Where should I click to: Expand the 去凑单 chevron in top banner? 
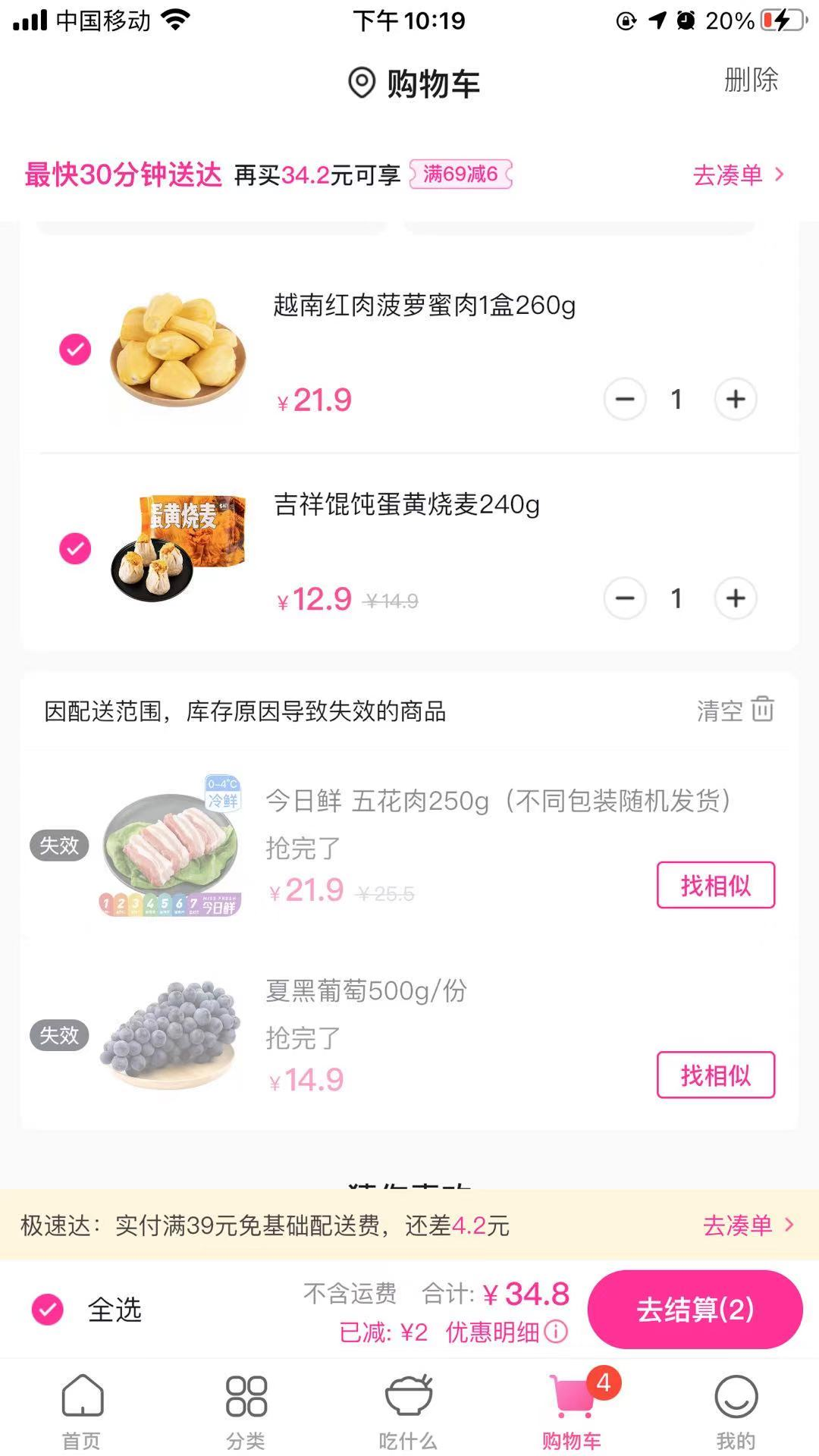point(780,174)
